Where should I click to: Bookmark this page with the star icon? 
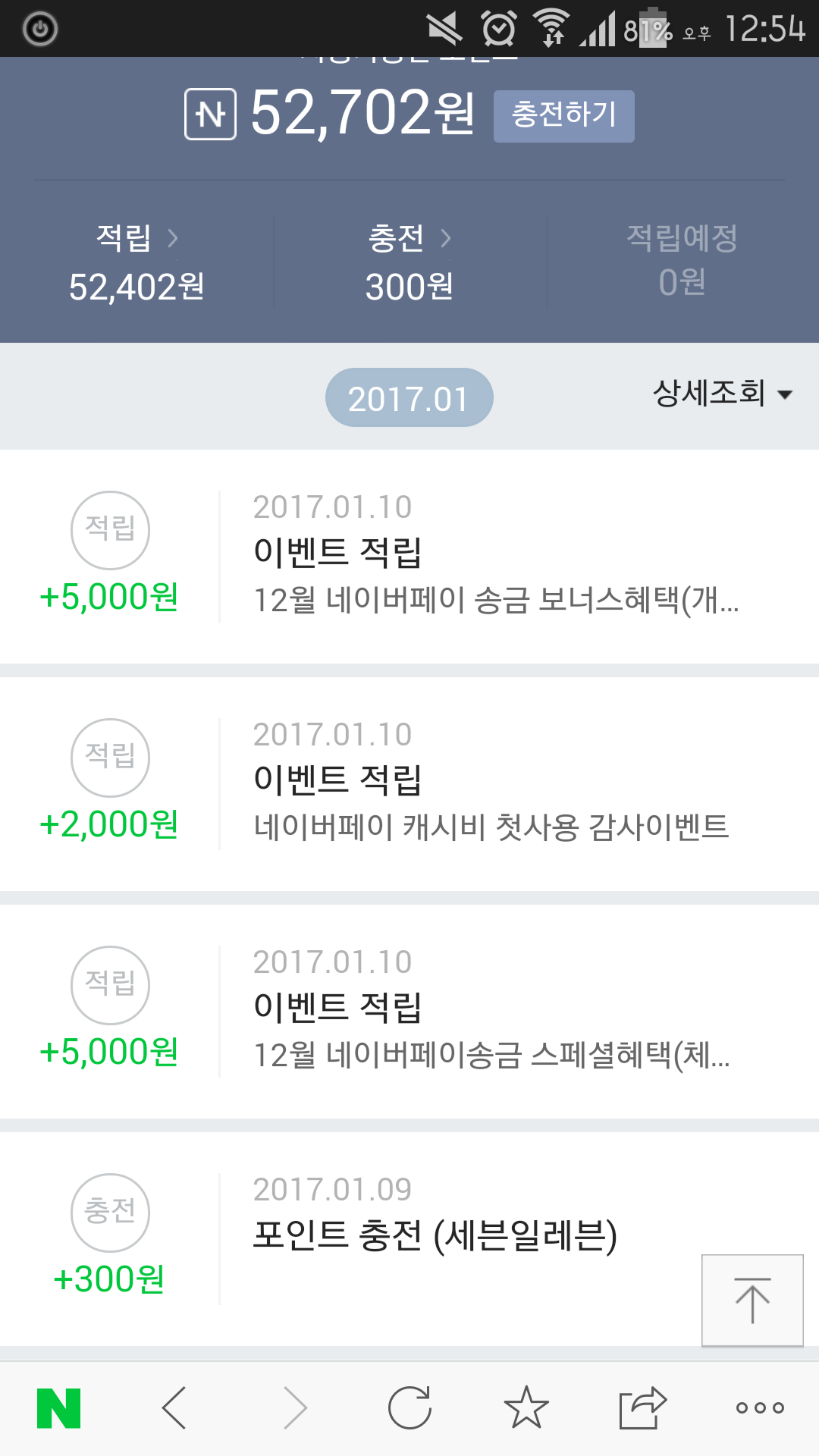pos(526,1408)
